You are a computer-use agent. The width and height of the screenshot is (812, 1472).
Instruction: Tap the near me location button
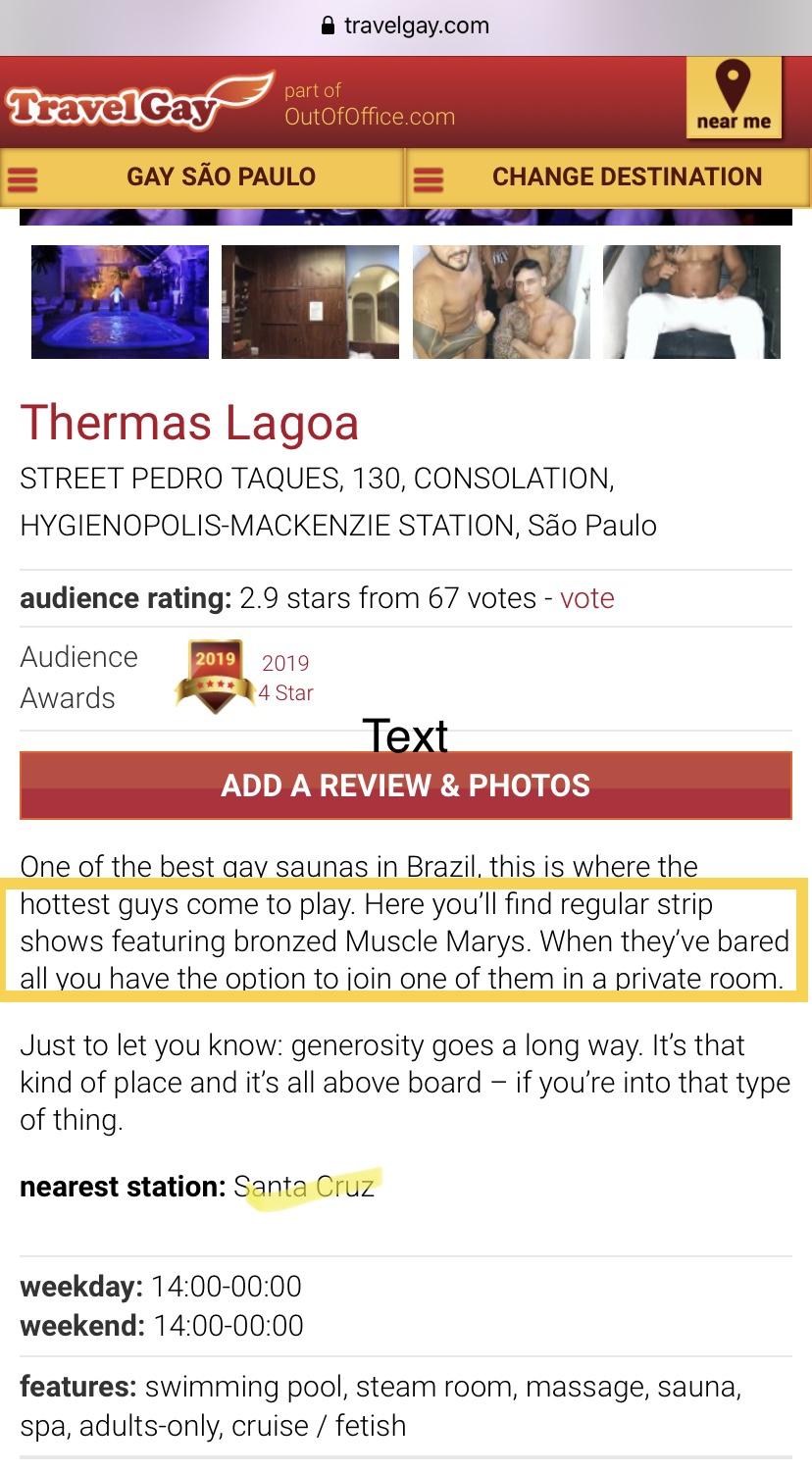pyautogui.click(x=734, y=97)
